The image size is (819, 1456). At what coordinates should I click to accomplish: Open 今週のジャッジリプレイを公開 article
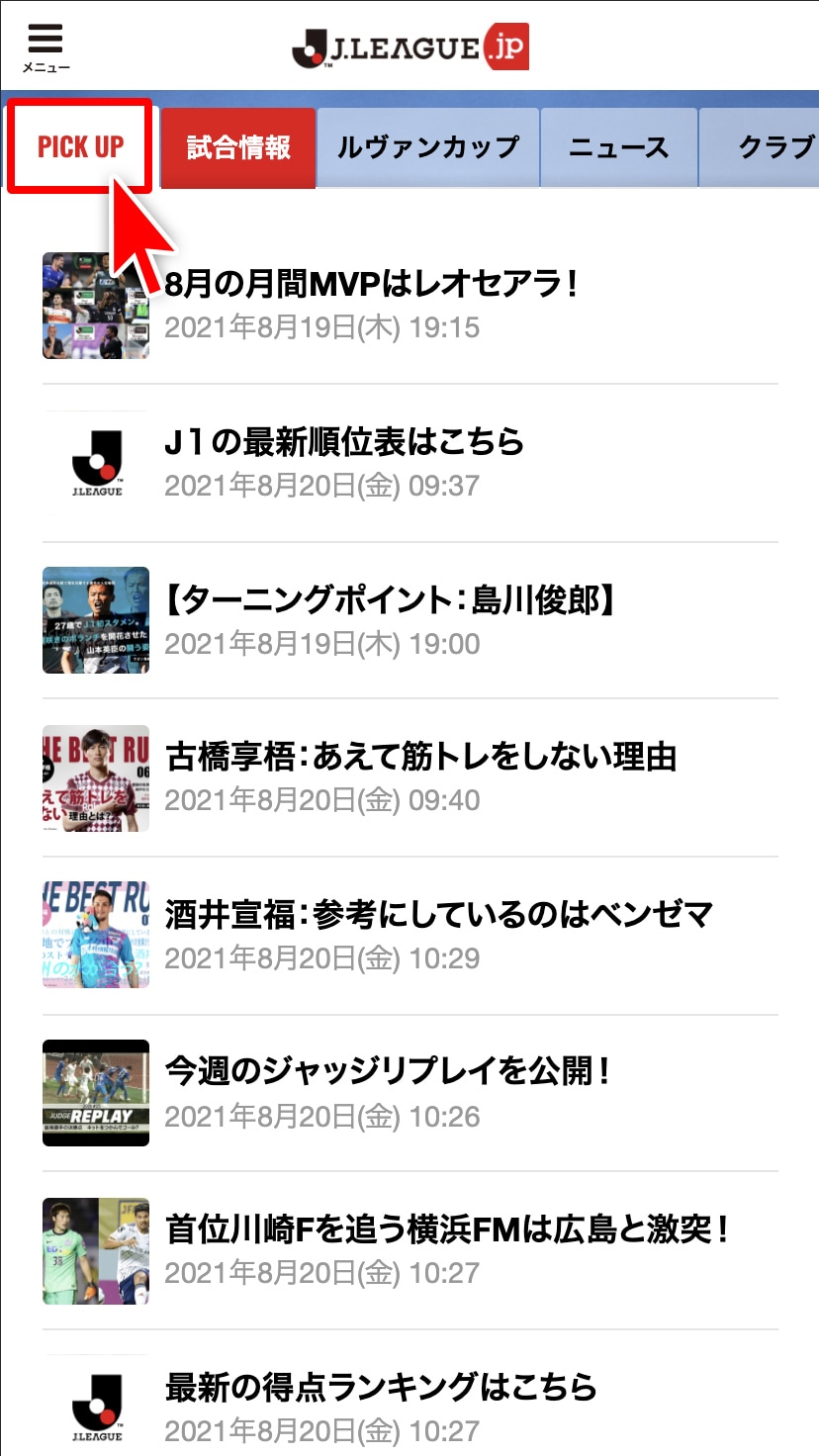coord(388,1071)
